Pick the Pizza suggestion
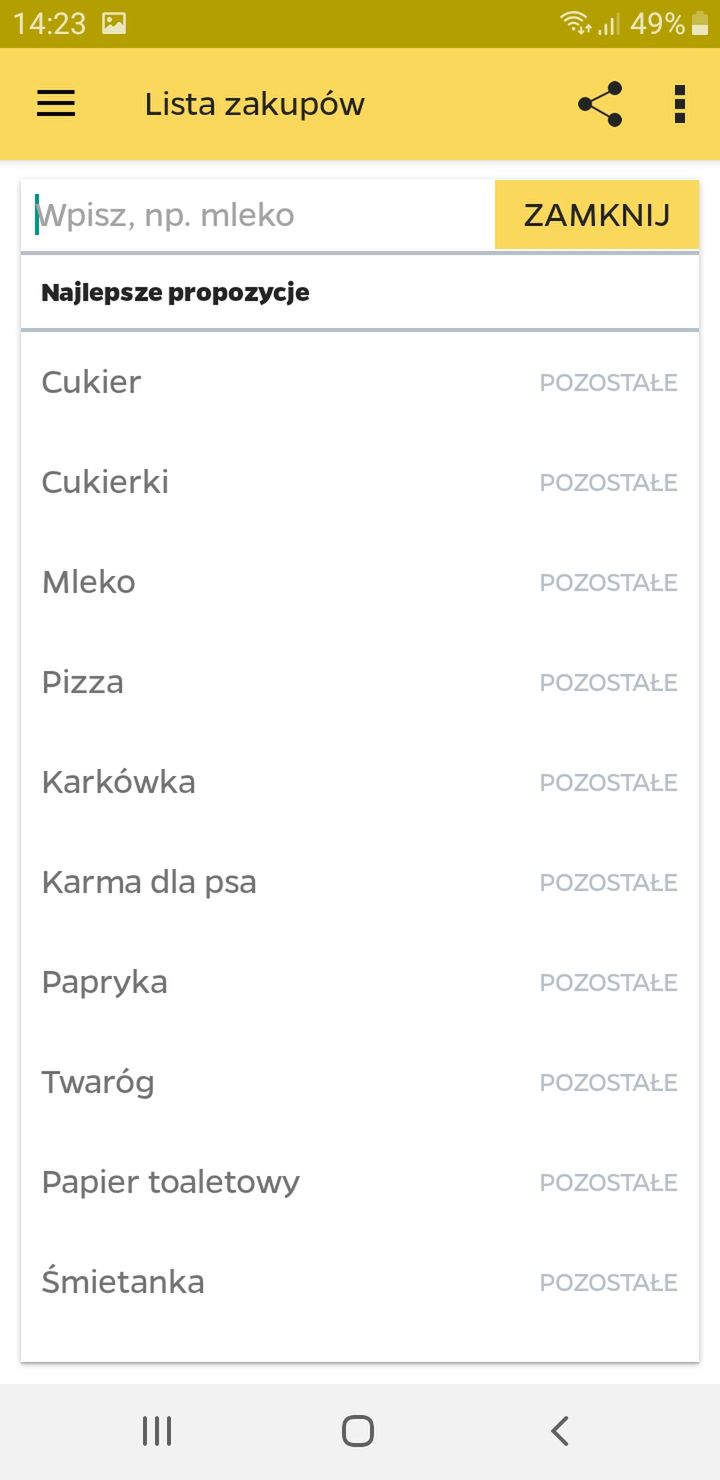This screenshot has height=1480, width=720. click(360, 682)
